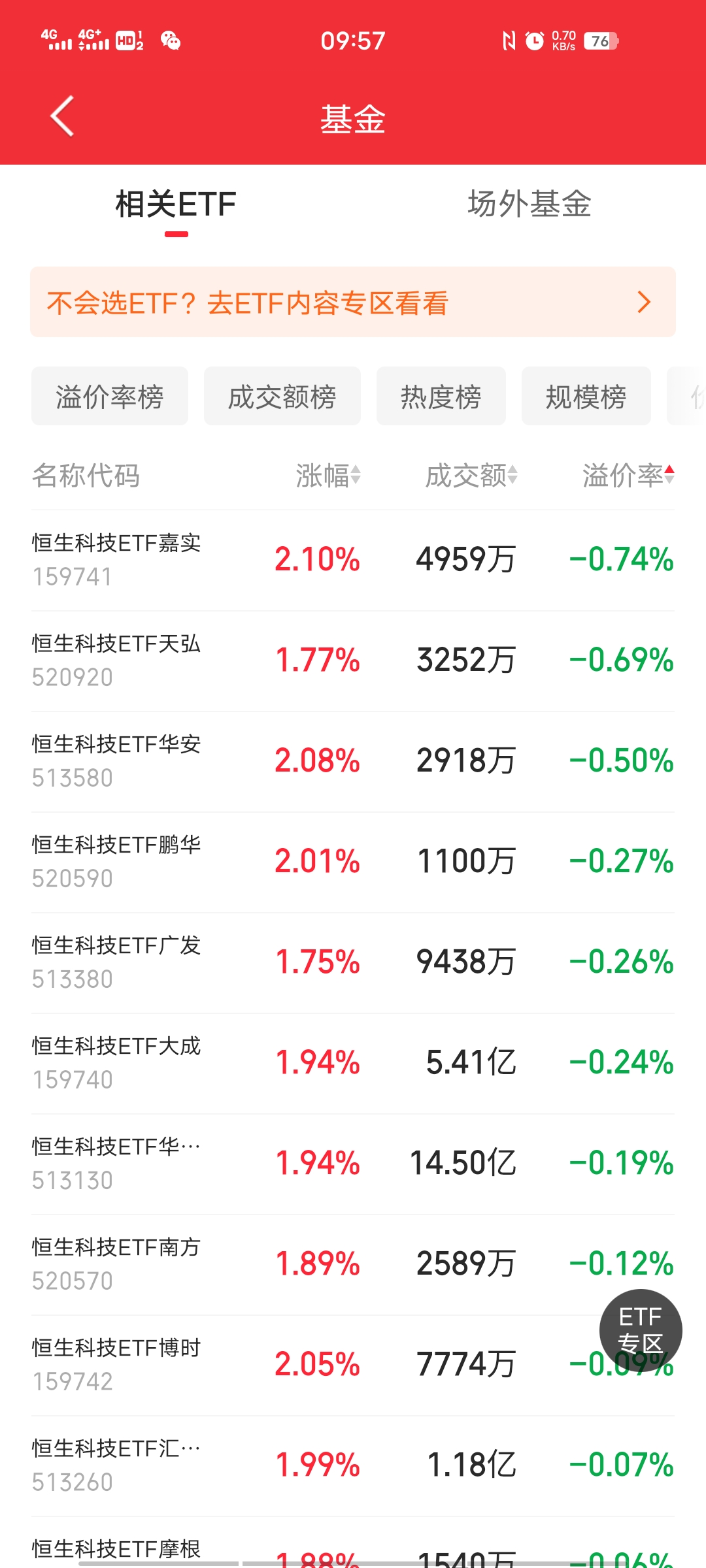Open 恒生科技ETF大成 159740

116,1062
